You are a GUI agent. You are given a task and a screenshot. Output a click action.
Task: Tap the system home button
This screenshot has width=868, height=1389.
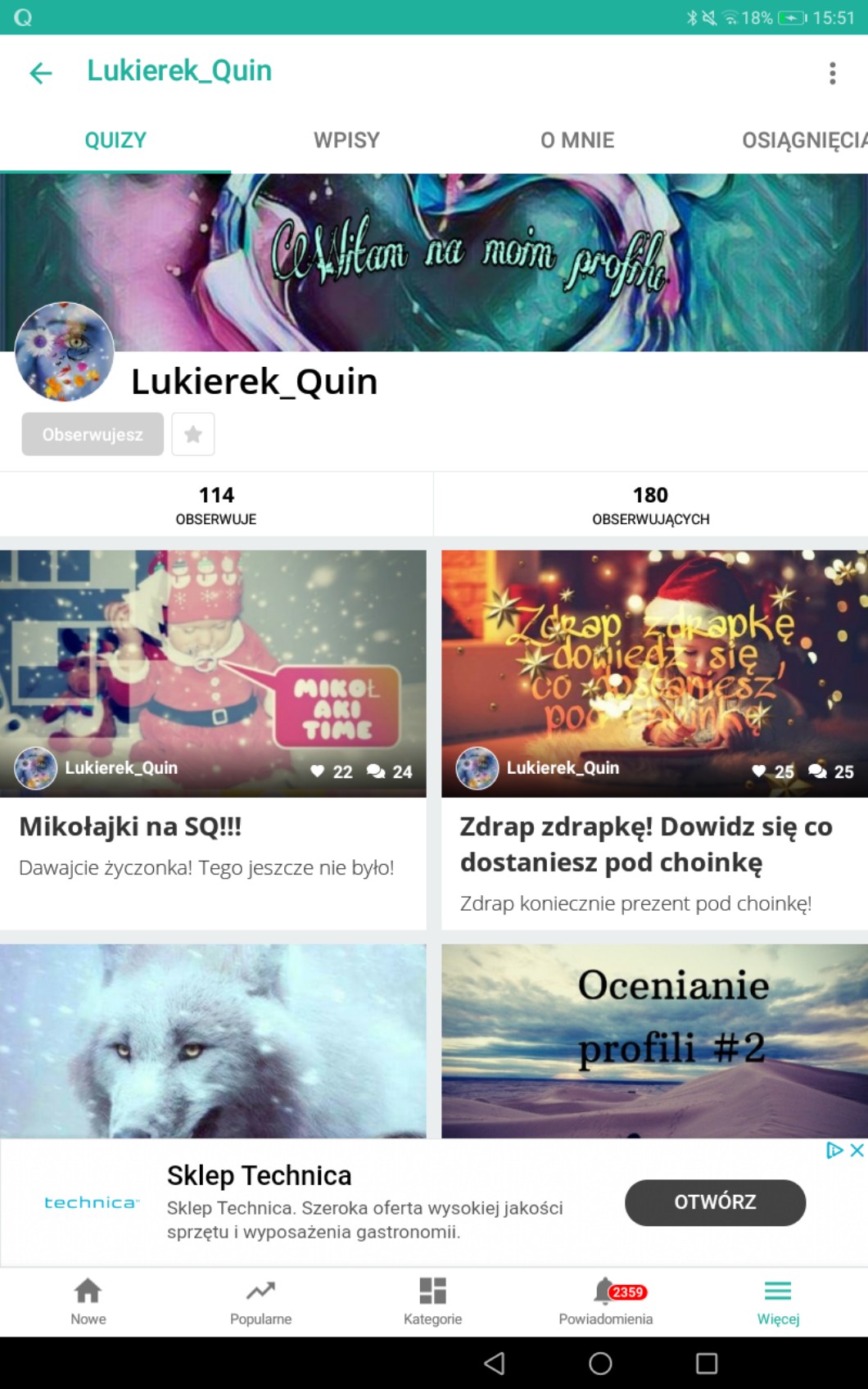coord(600,1363)
